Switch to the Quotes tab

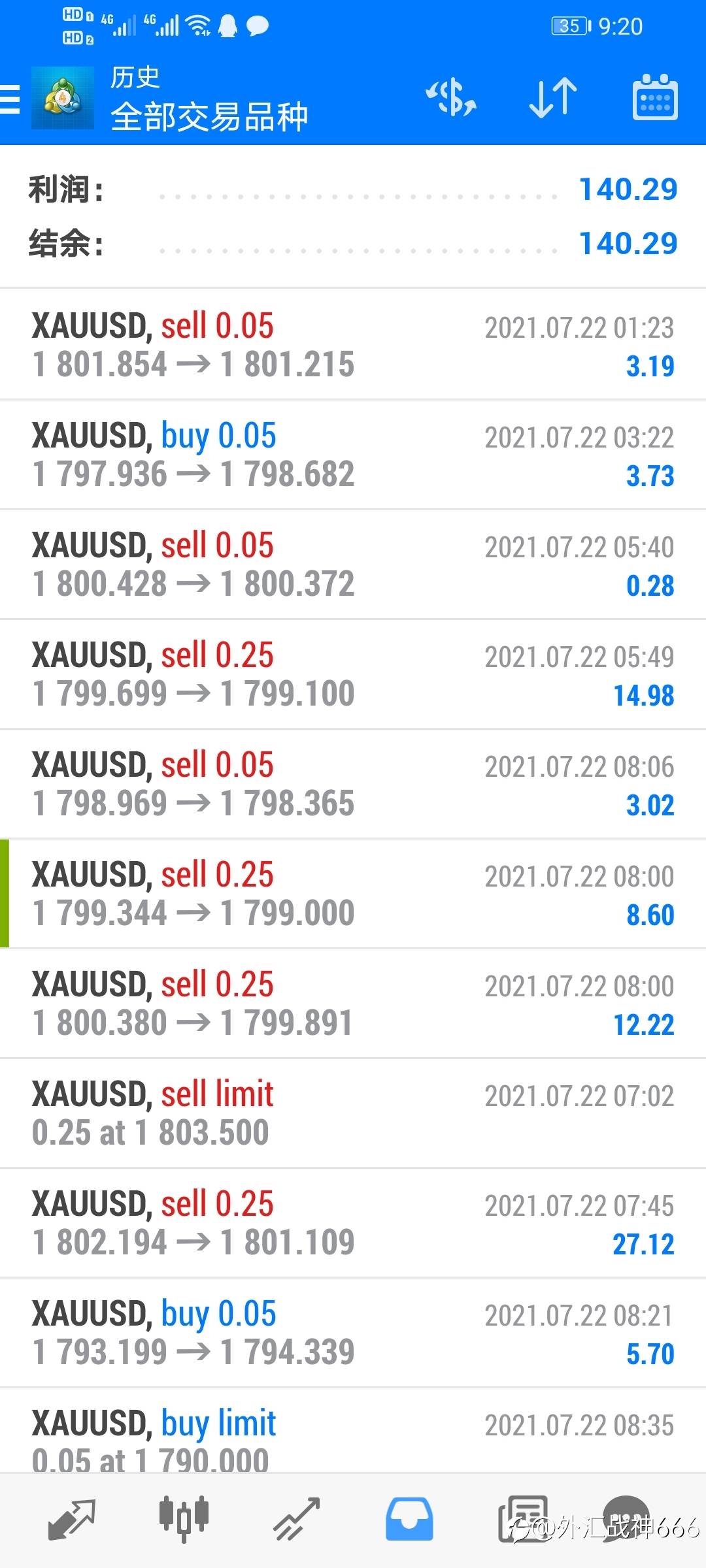(72, 1519)
